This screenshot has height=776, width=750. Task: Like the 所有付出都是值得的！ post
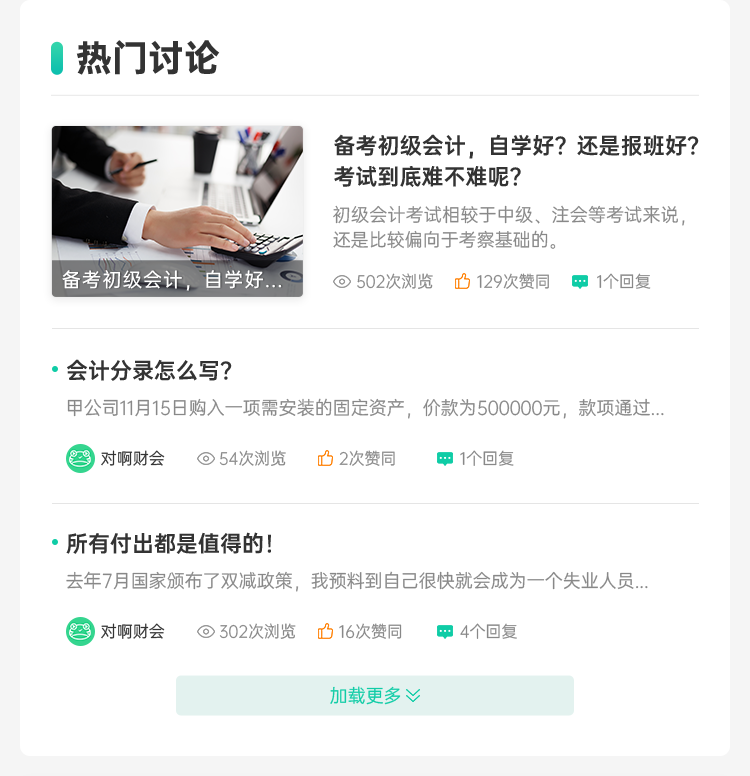pos(326,632)
